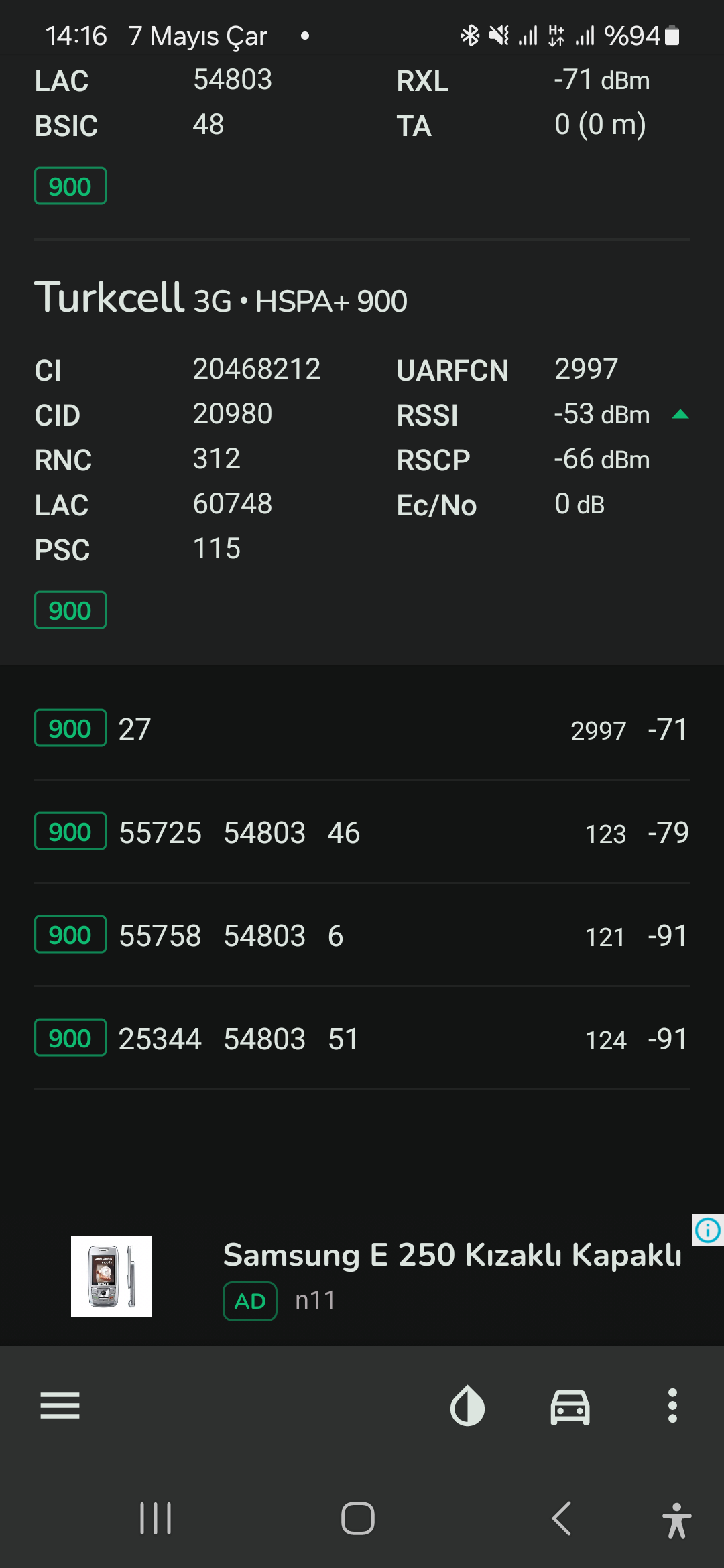Open the hamburger menu in bottom bar
This screenshot has height=1568, width=724.
pos(60,1405)
